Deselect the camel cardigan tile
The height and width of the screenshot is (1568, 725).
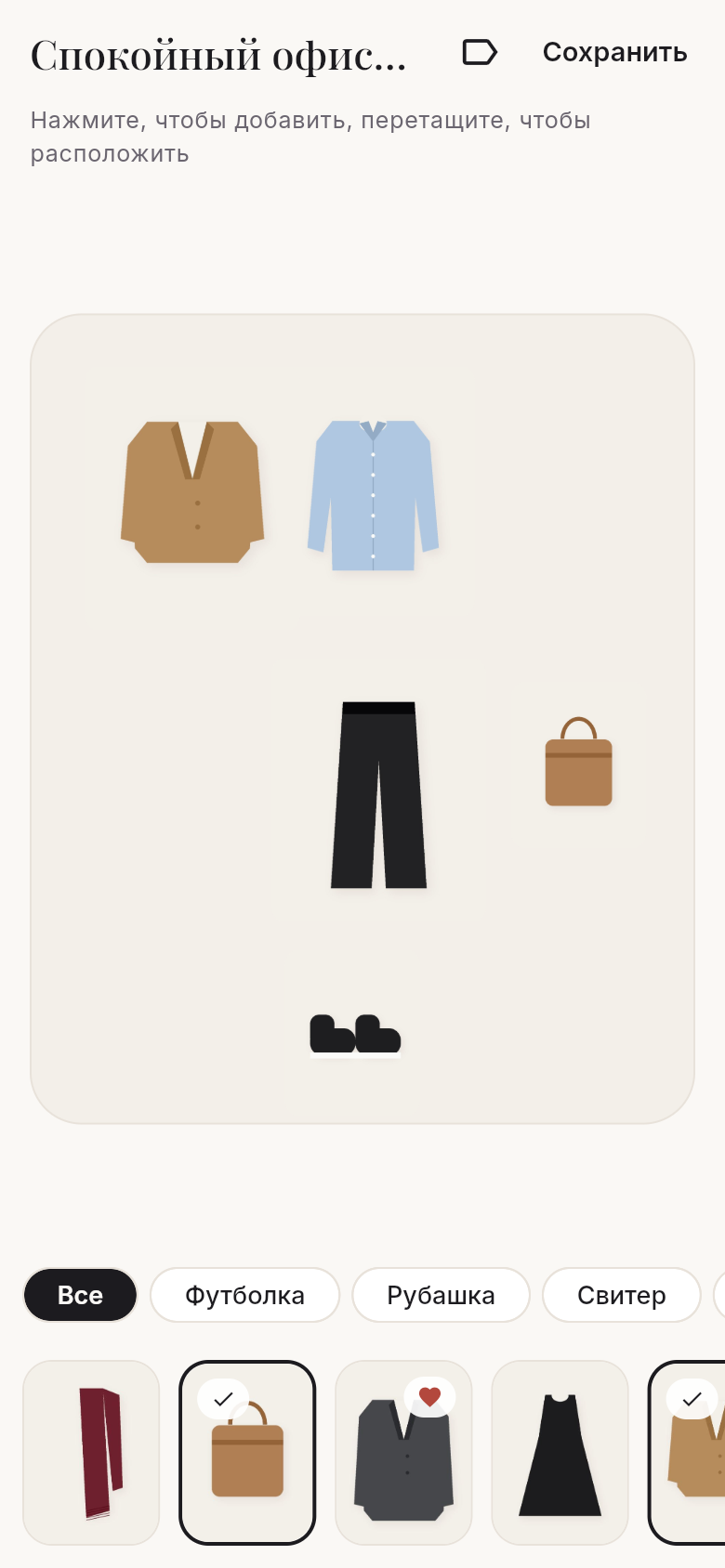(x=687, y=1453)
